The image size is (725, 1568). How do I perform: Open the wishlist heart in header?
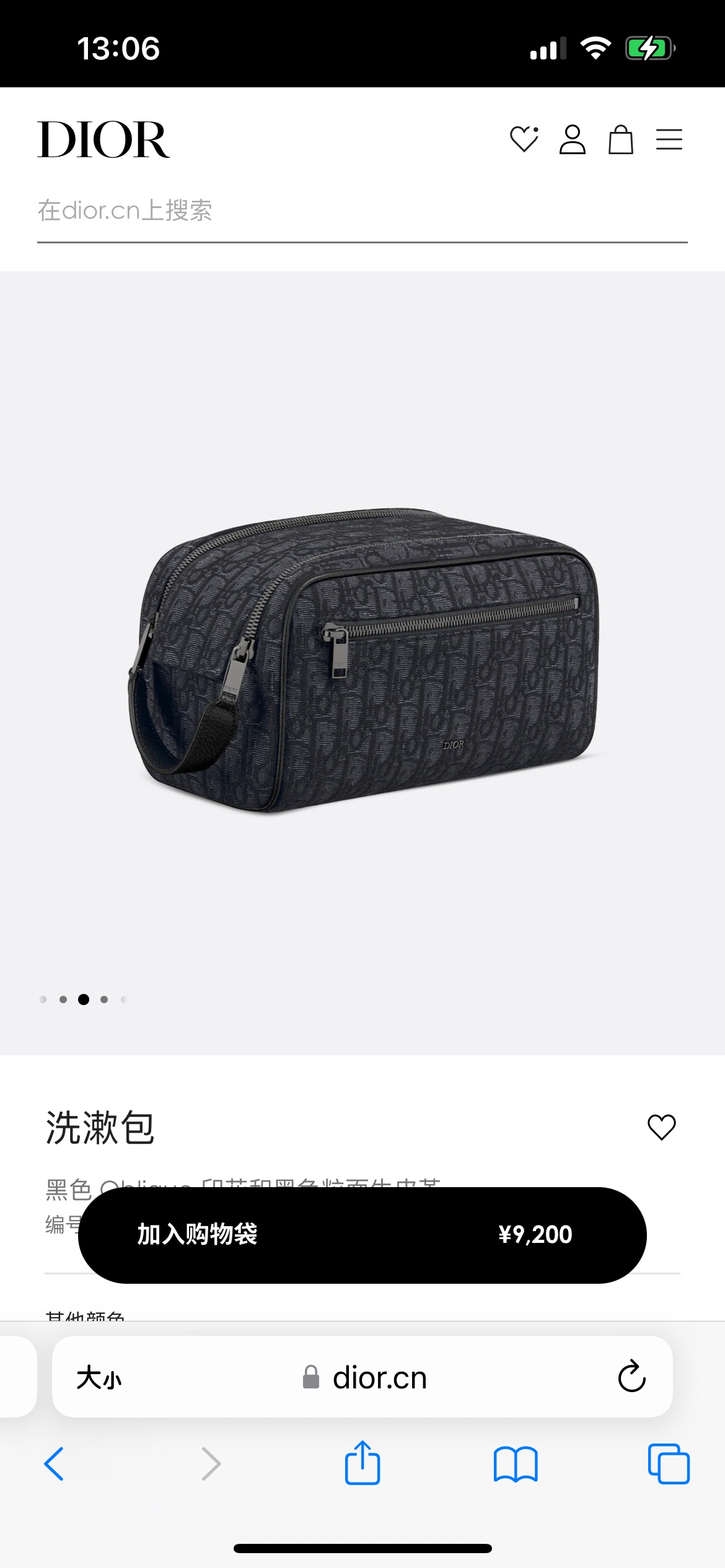pos(524,139)
